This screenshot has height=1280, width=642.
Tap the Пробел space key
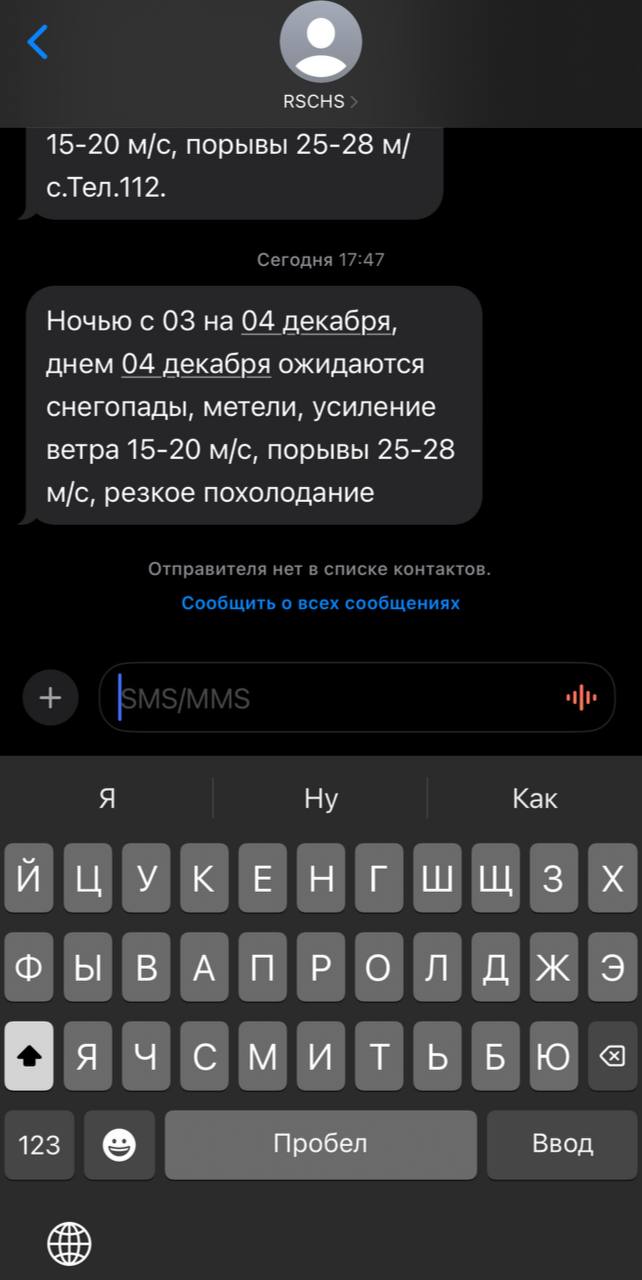[x=321, y=1144]
